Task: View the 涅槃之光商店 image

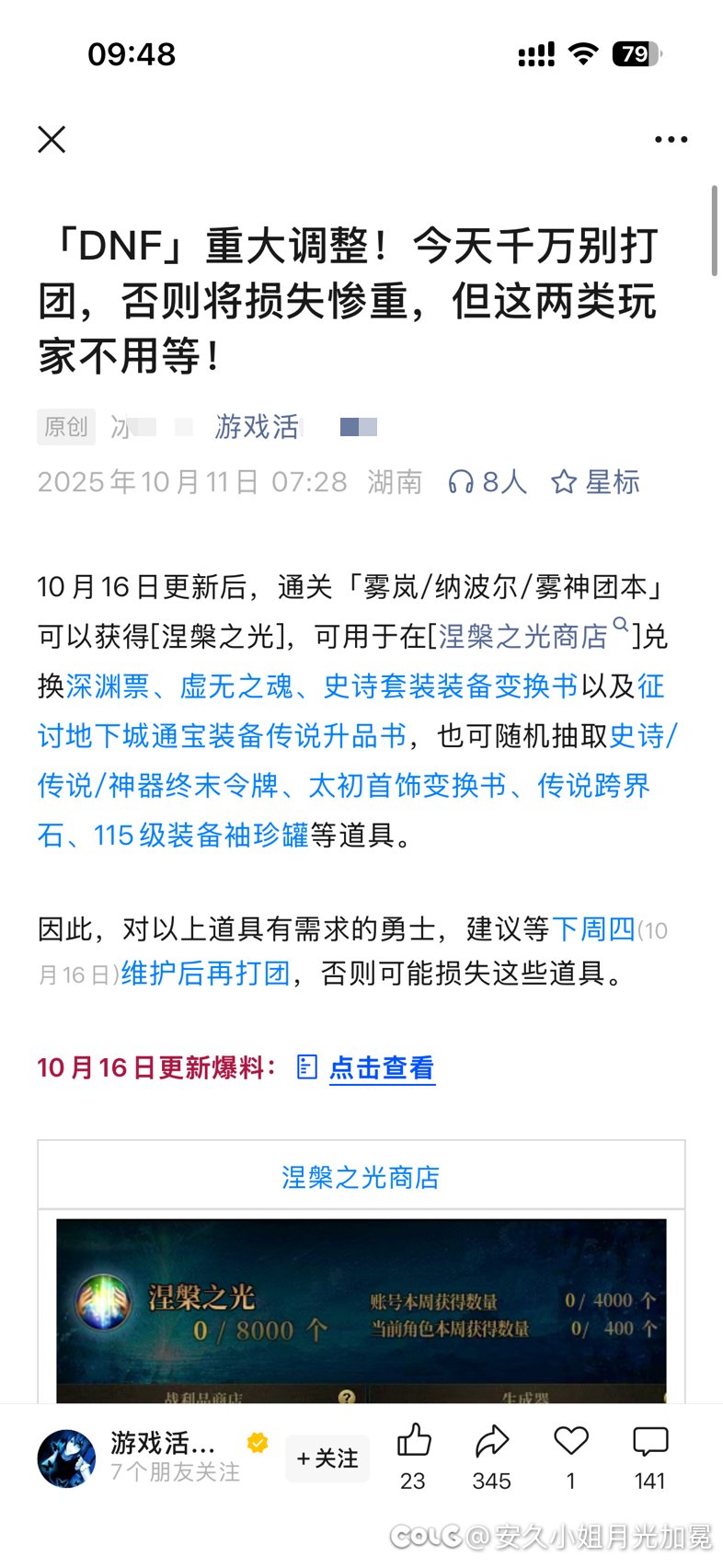Action: point(361,1309)
